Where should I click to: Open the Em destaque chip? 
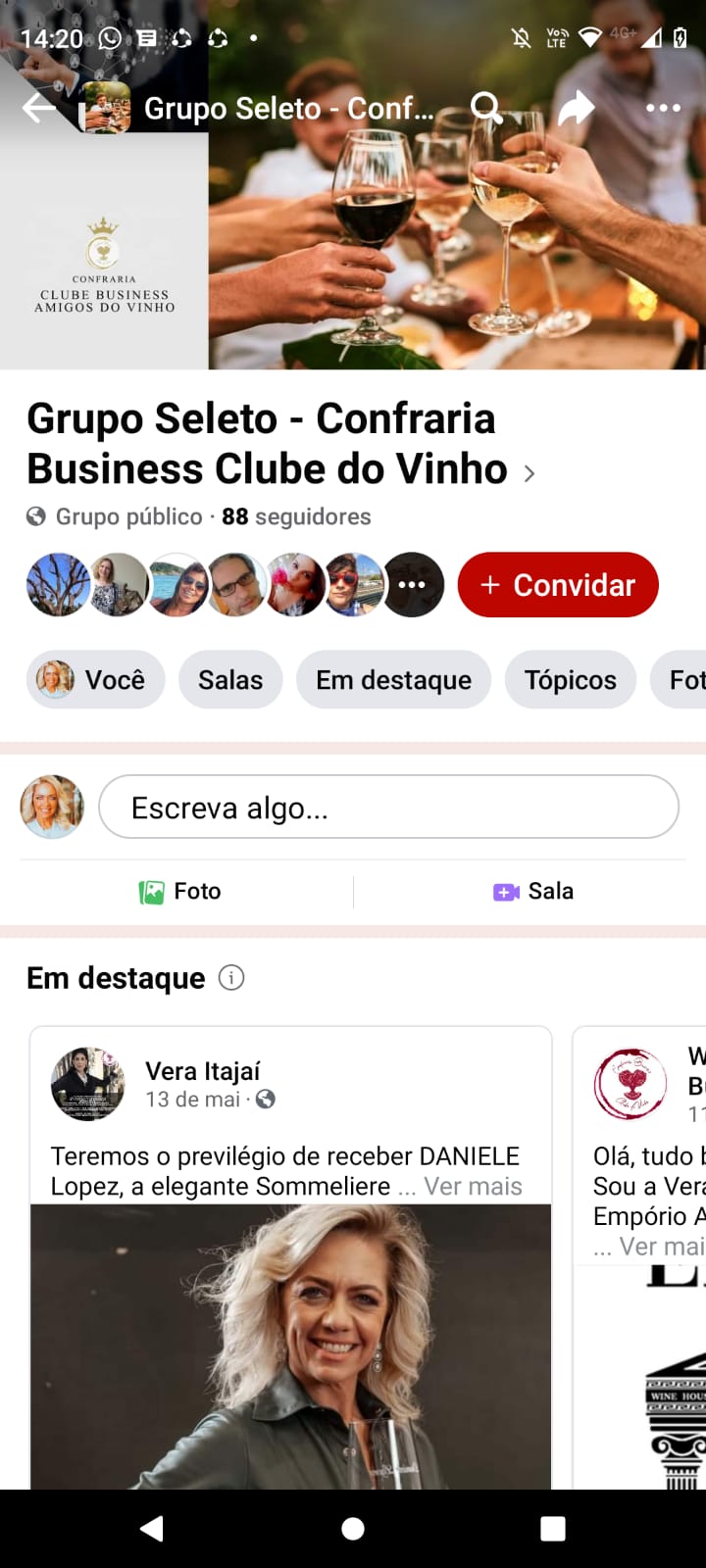[393, 679]
